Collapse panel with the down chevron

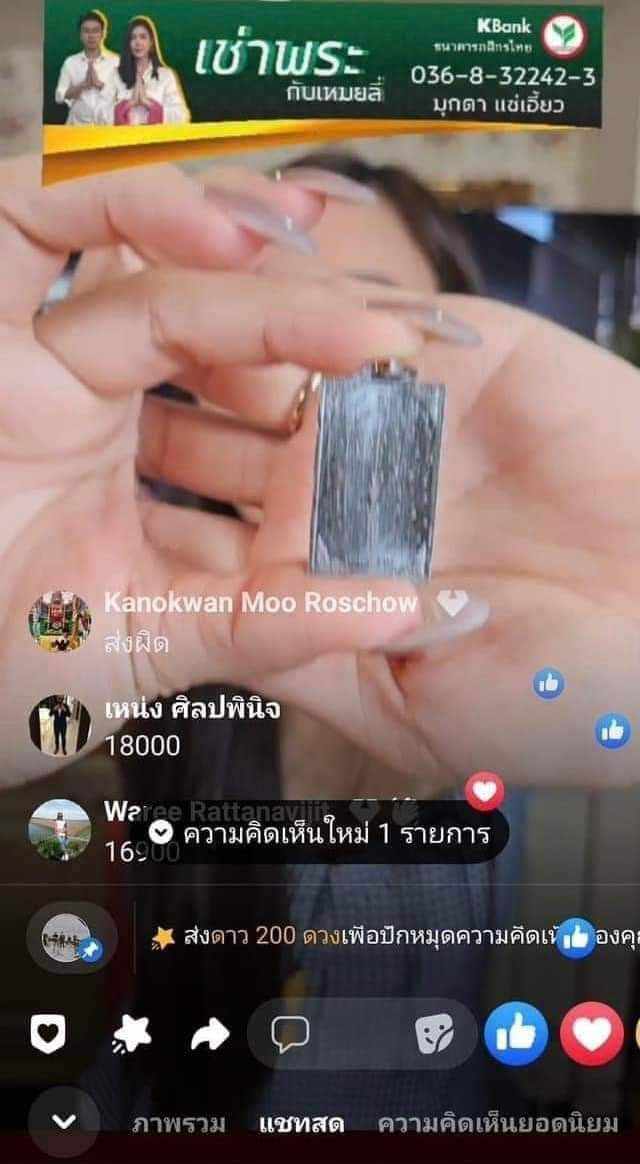[x=64, y=1122]
